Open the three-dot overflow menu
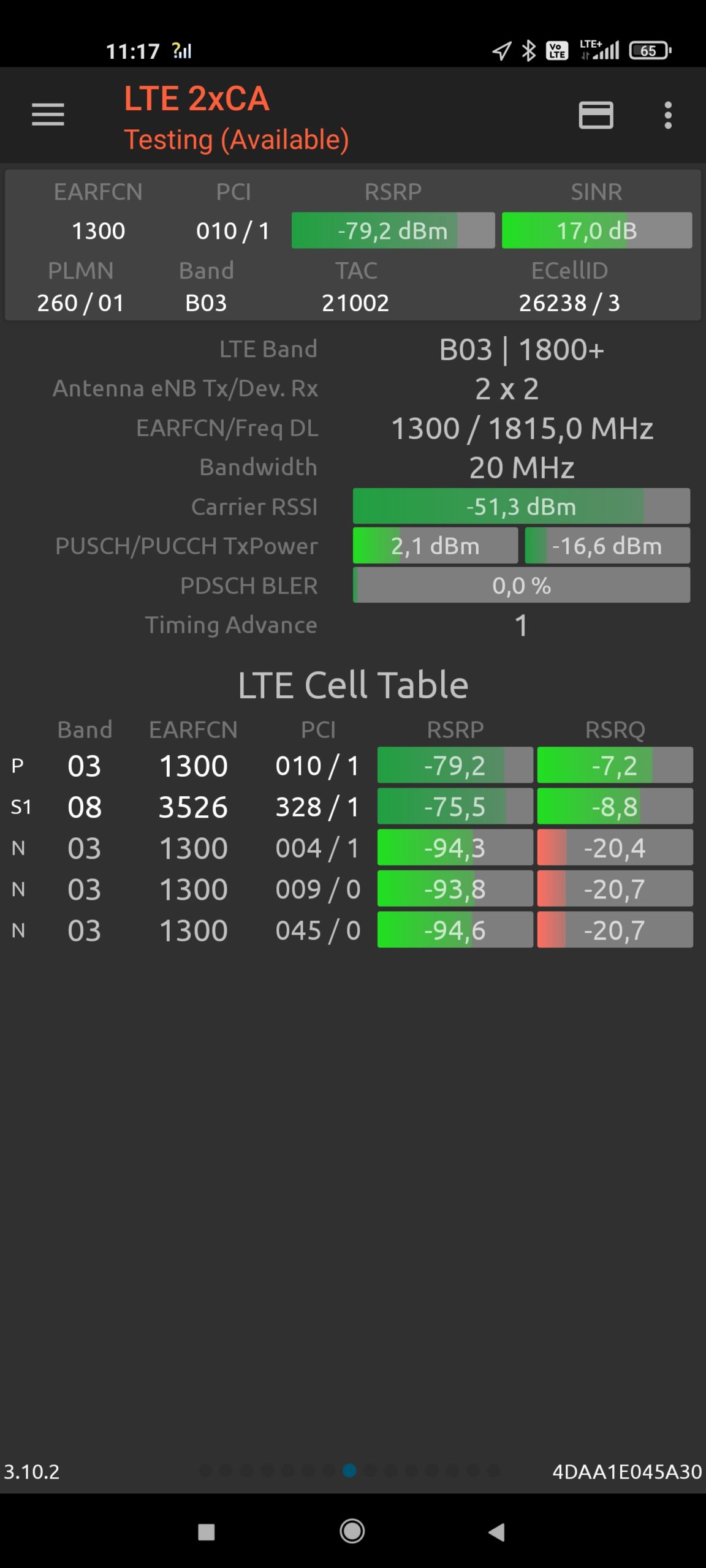The width and height of the screenshot is (706, 1568). [x=668, y=115]
